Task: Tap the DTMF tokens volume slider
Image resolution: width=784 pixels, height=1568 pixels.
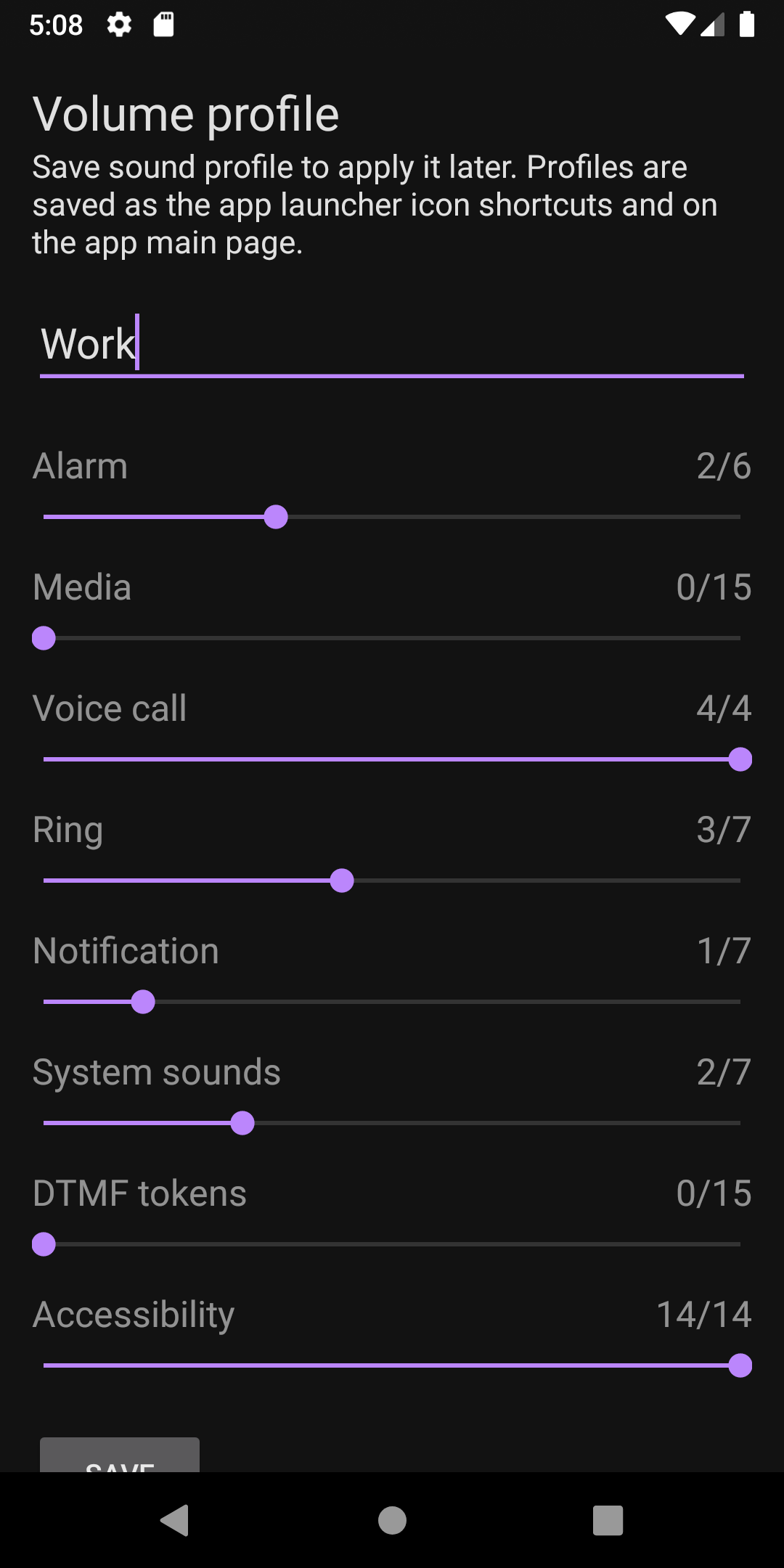Action: pyautogui.click(x=392, y=1244)
